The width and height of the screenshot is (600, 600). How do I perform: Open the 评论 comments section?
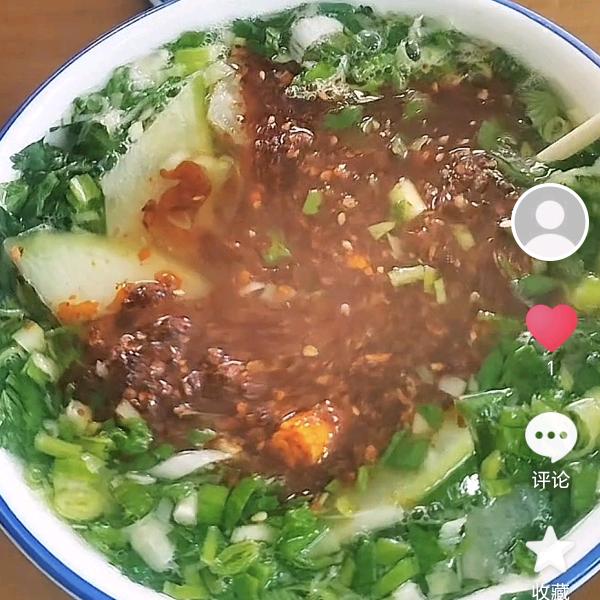pos(551,437)
